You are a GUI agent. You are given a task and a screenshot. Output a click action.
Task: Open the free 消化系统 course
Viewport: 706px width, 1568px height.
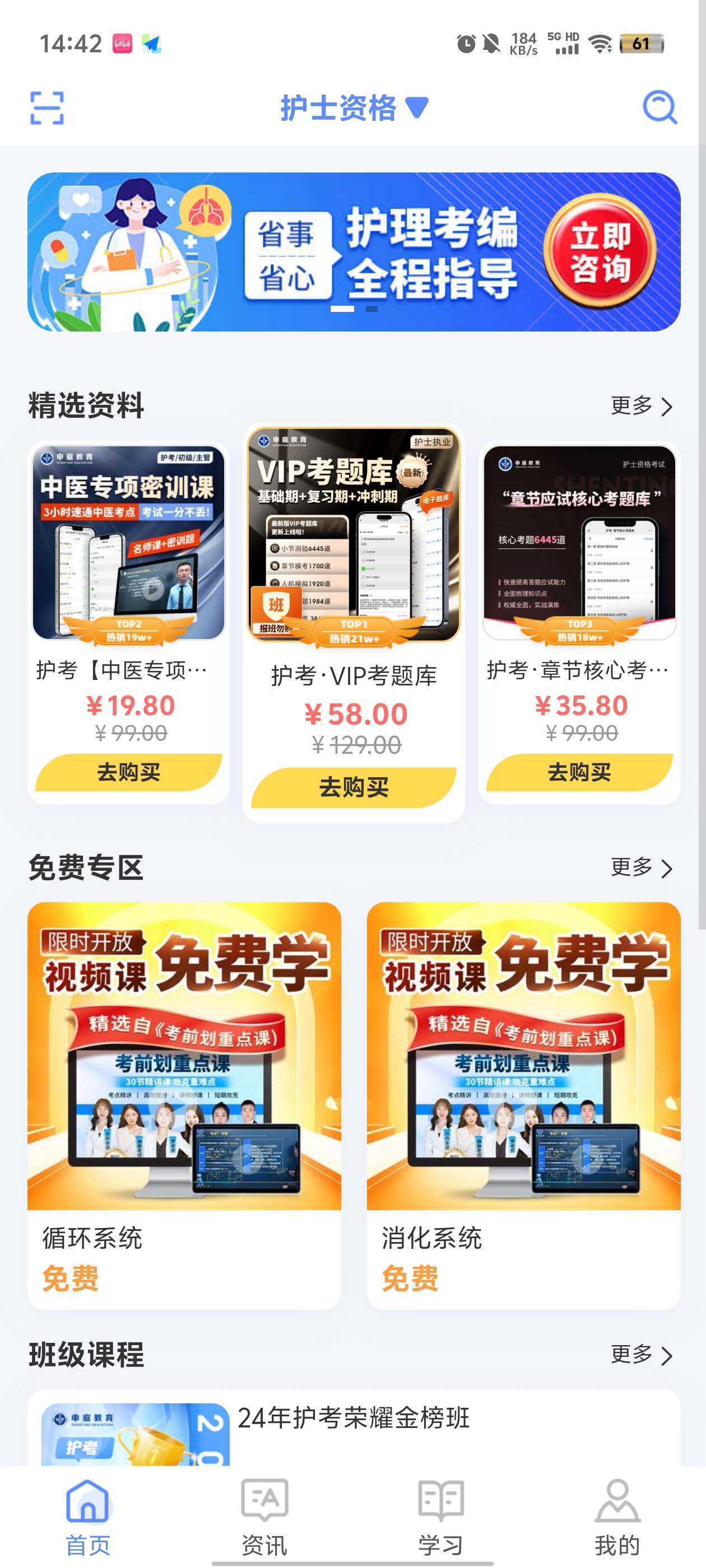coord(523,1105)
